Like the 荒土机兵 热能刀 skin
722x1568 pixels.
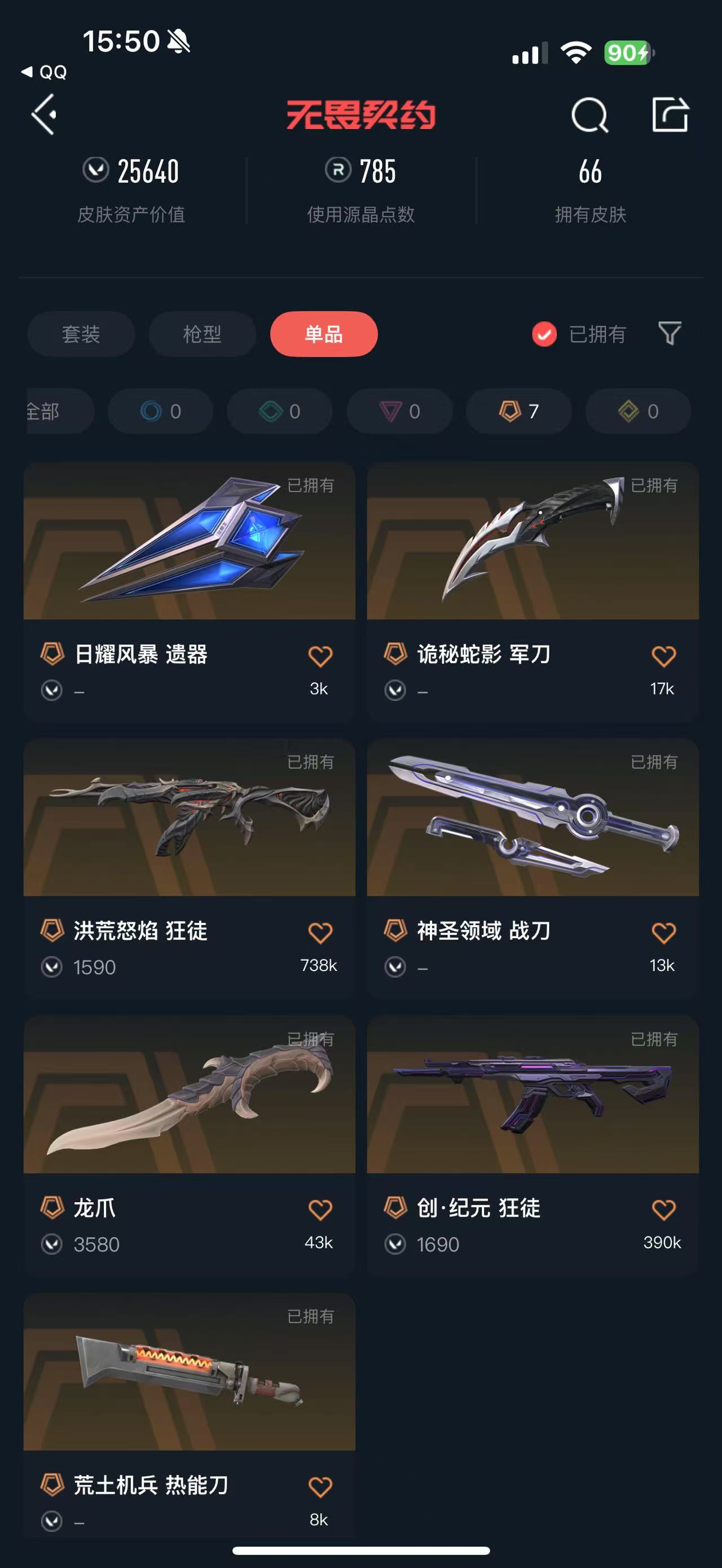(320, 1487)
